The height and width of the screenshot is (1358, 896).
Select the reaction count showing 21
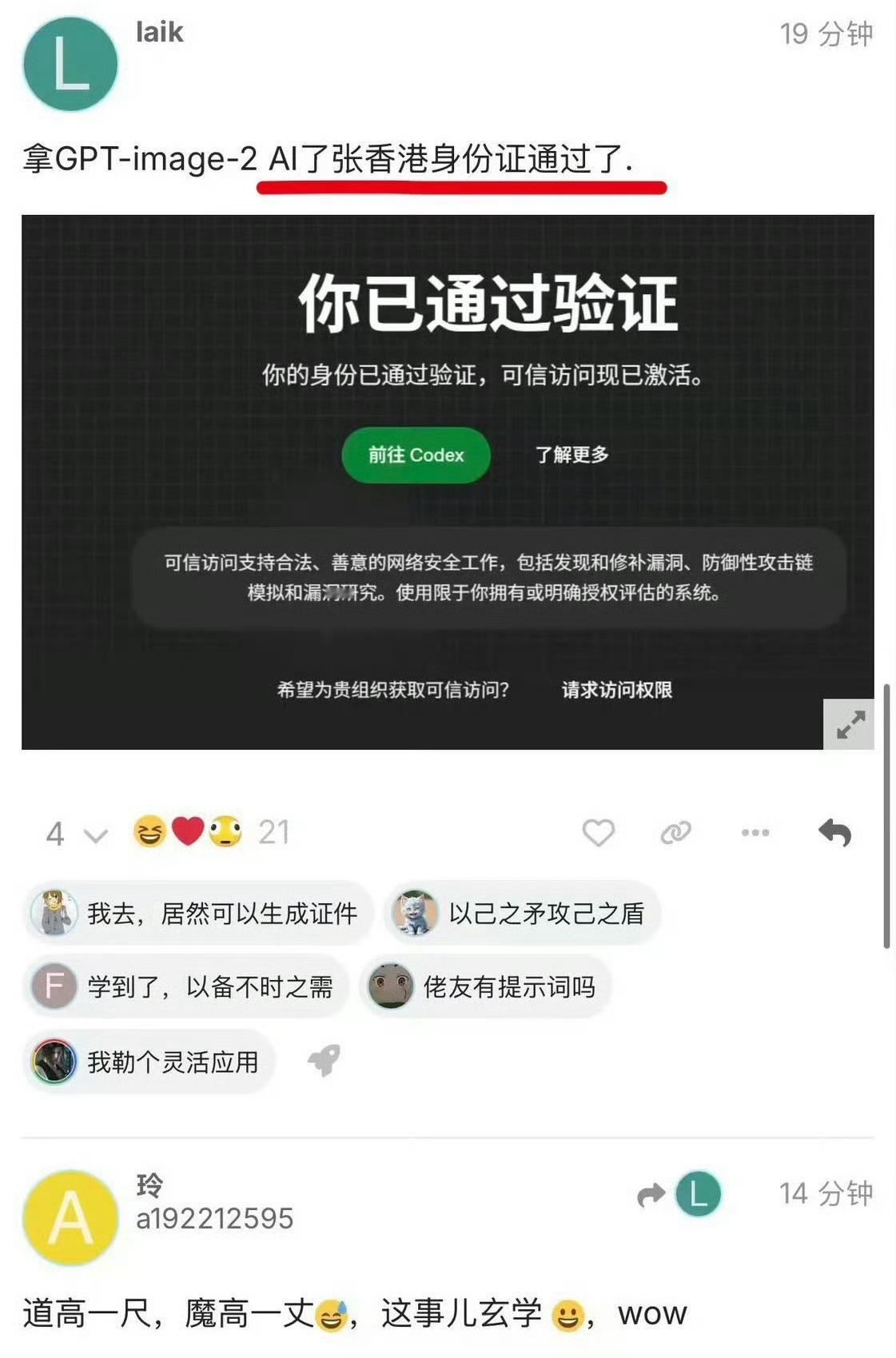pyautogui.click(x=274, y=834)
